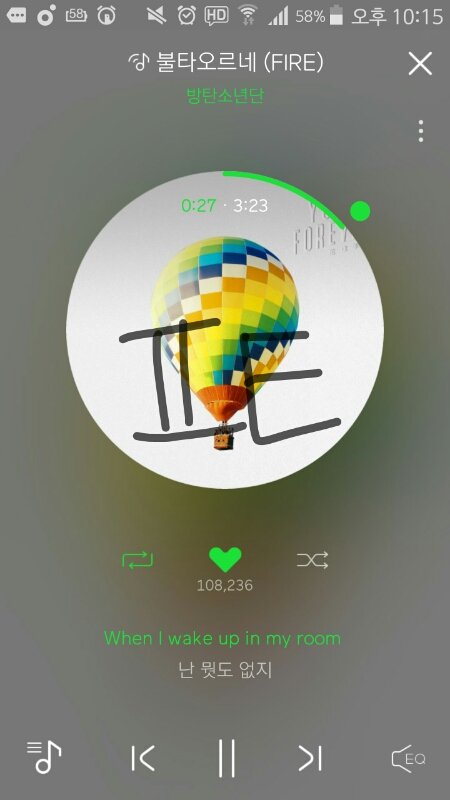Skip to the previous track

click(142, 758)
